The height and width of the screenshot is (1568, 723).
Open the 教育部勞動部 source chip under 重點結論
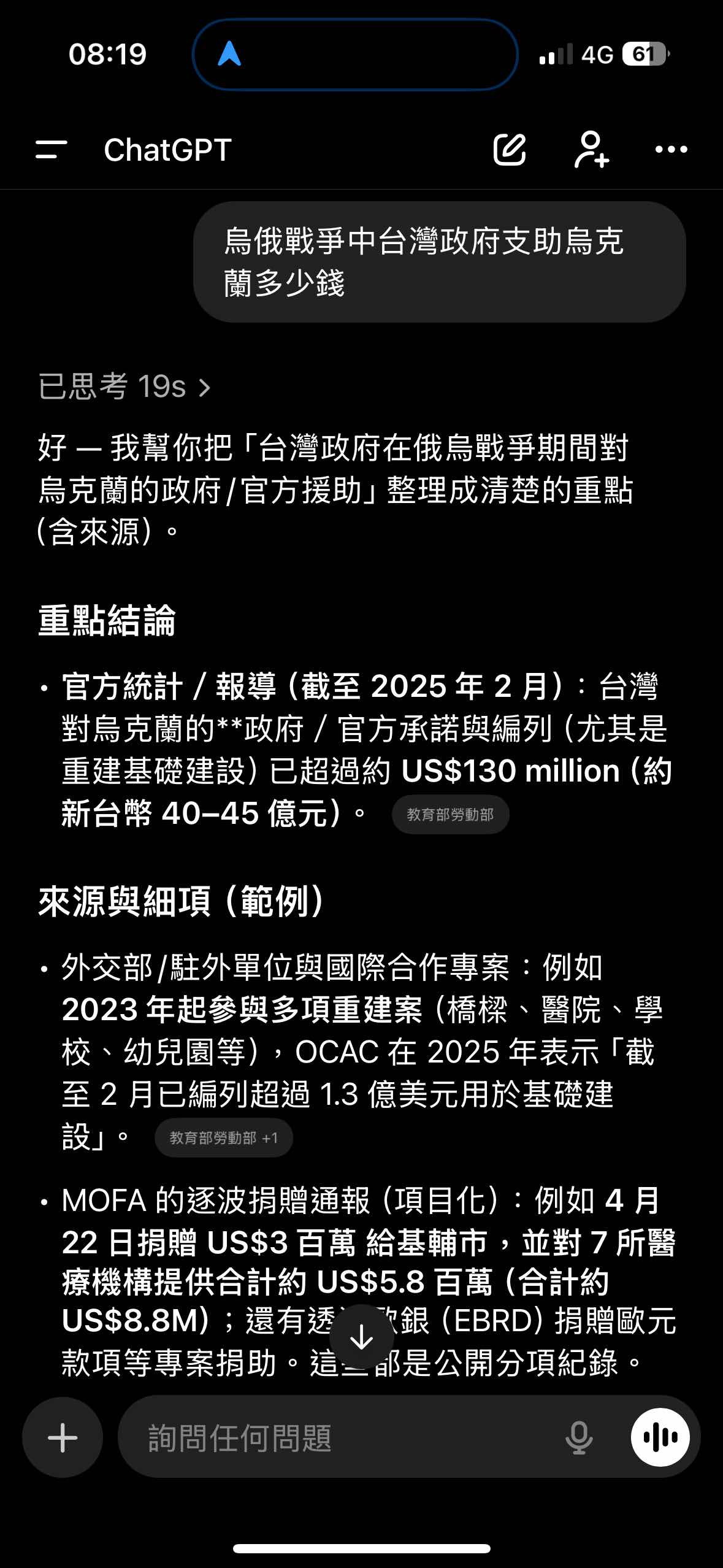[450, 815]
